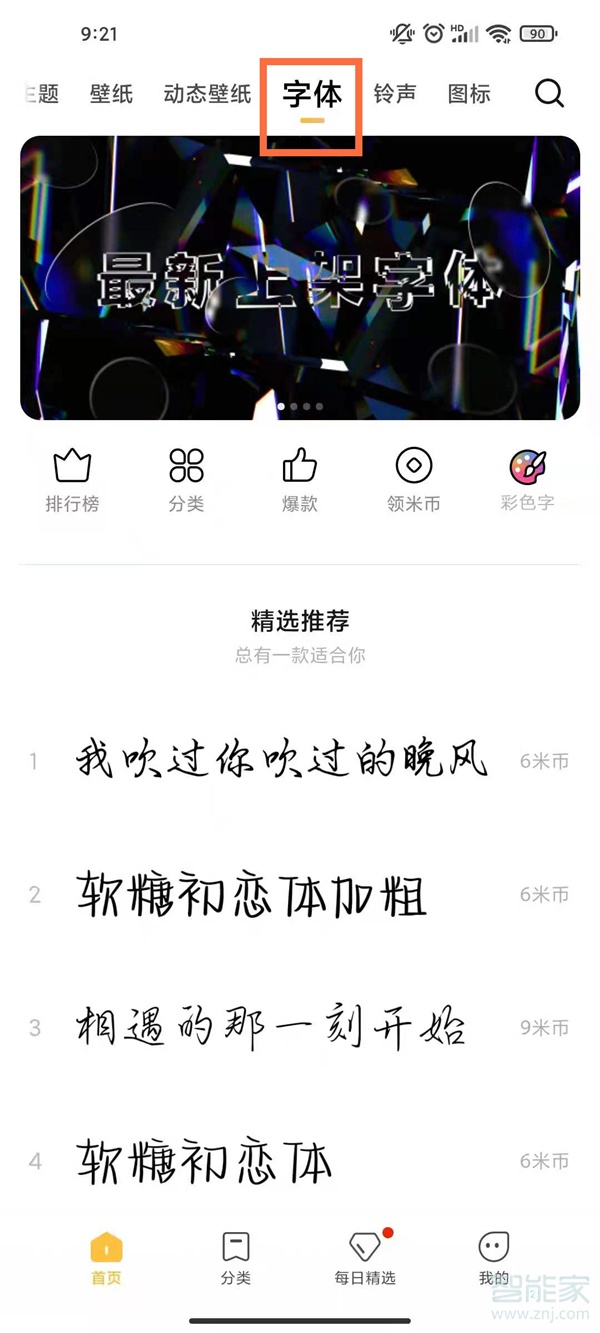Switch to the 壁纸 top tab
Viewport: 600px width, 1333px height.
click(111, 94)
